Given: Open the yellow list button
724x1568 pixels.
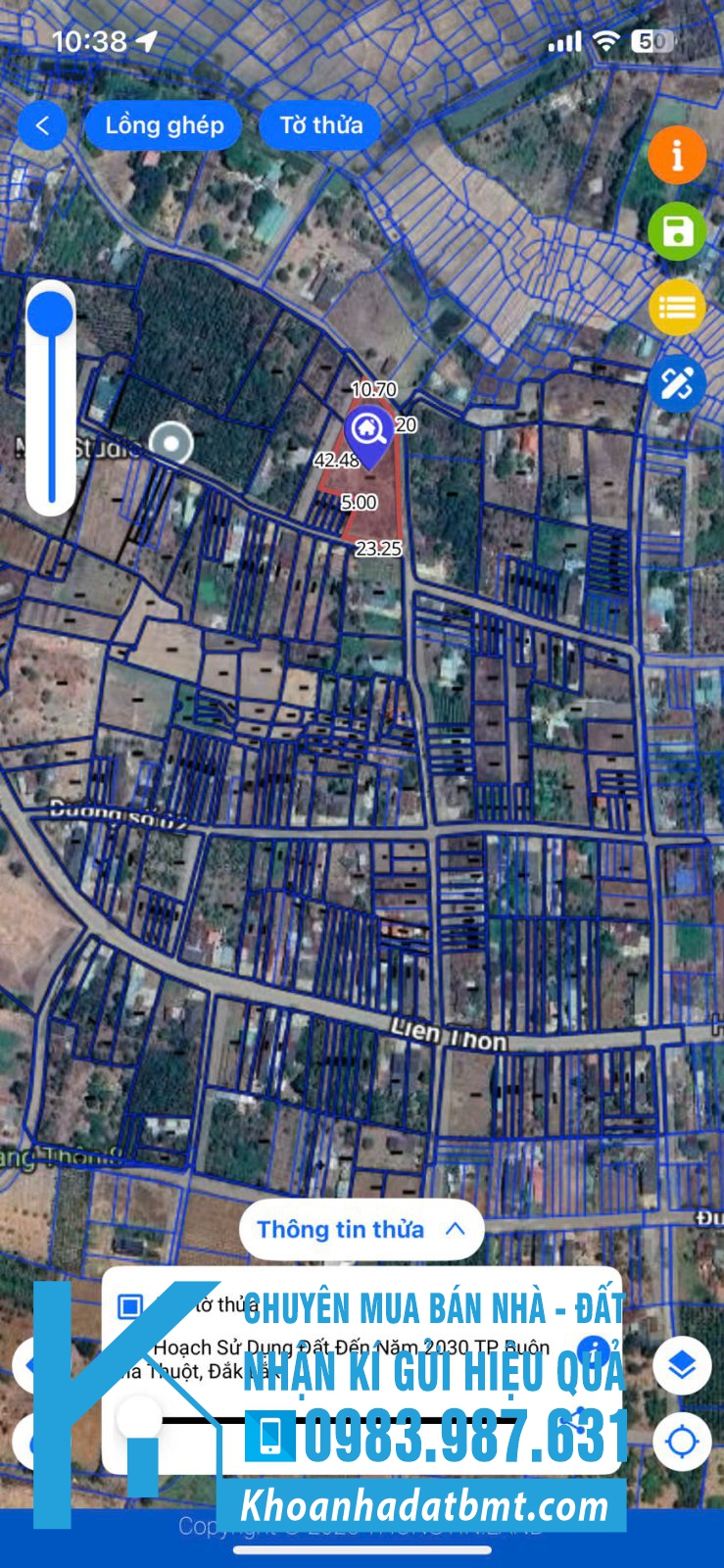Looking at the screenshot, I should click(677, 308).
